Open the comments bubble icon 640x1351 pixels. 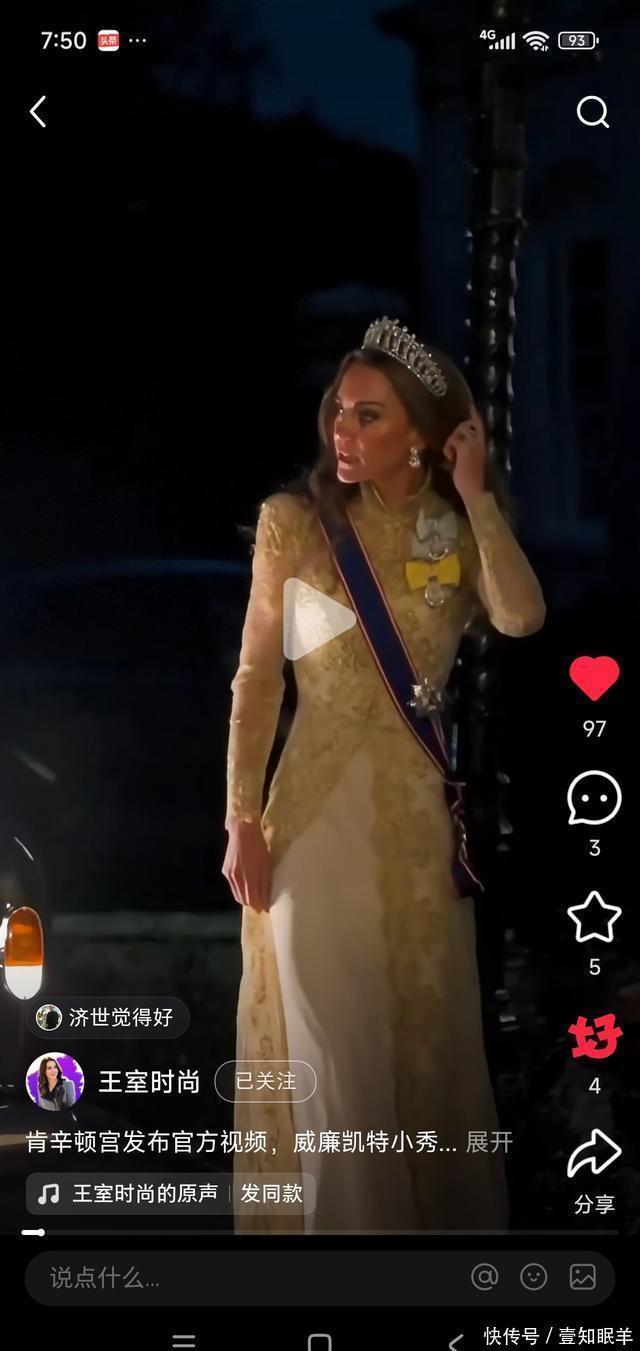click(594, 798)
